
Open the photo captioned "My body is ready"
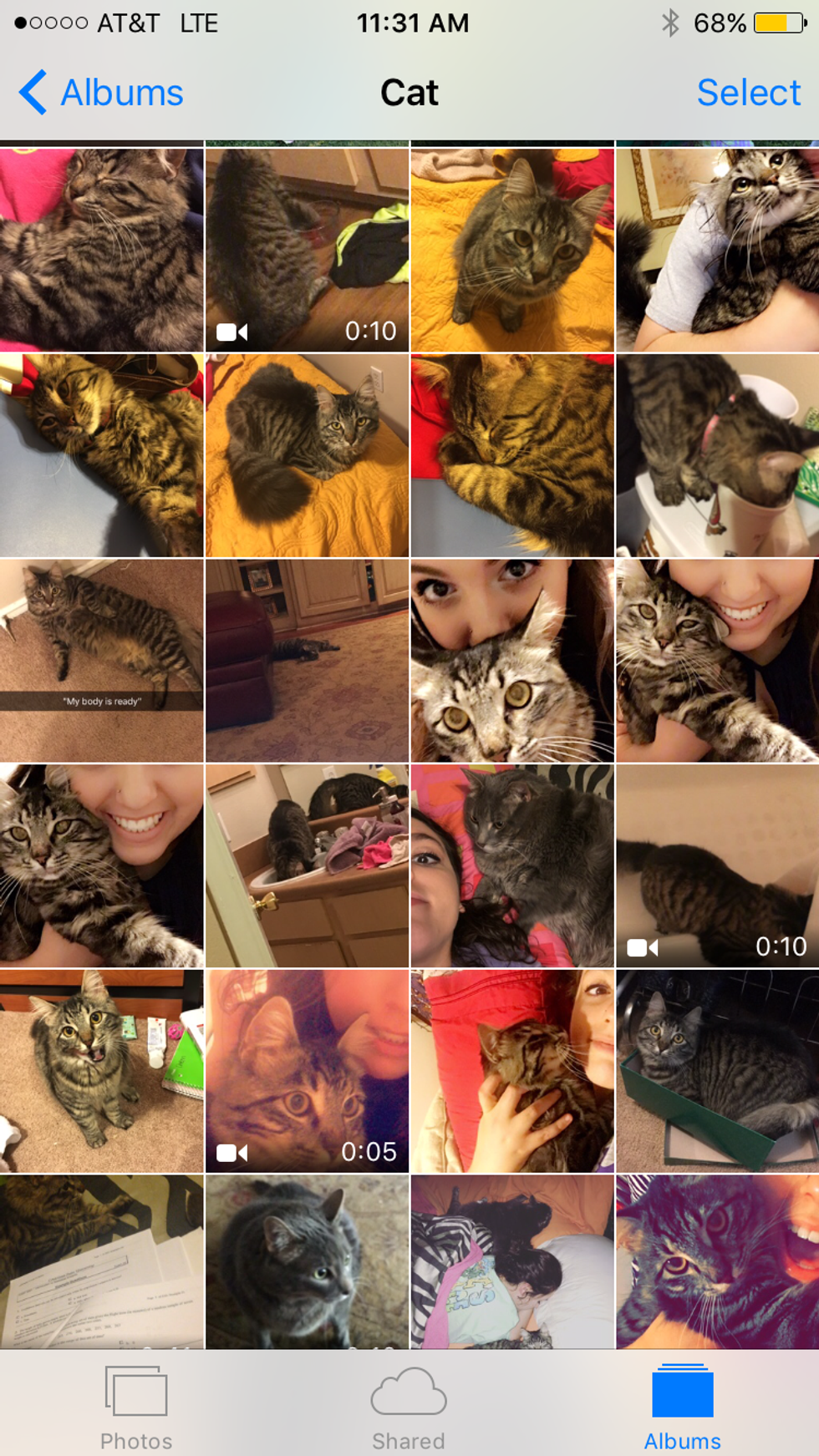click(101, 660)
